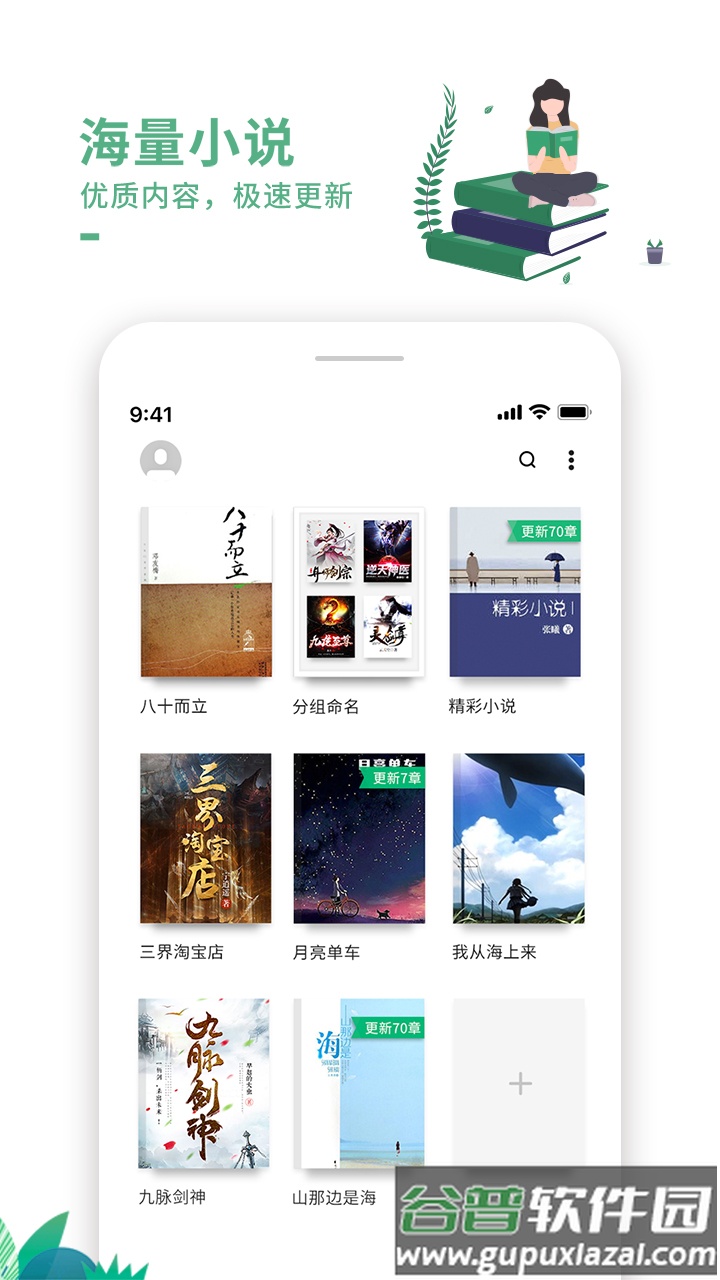Tap the battery indicator icon
This screenshot has height=1280, width=720.
[573, 409]
